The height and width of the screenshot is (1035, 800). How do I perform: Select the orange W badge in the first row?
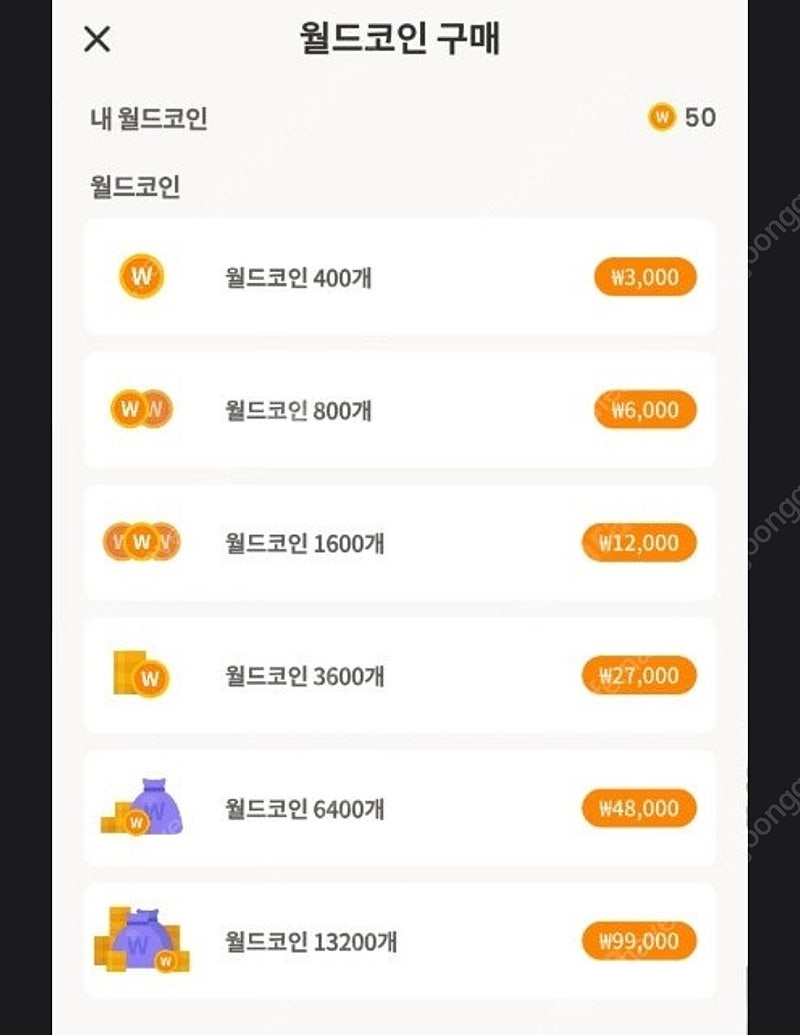tap(140, 277)
